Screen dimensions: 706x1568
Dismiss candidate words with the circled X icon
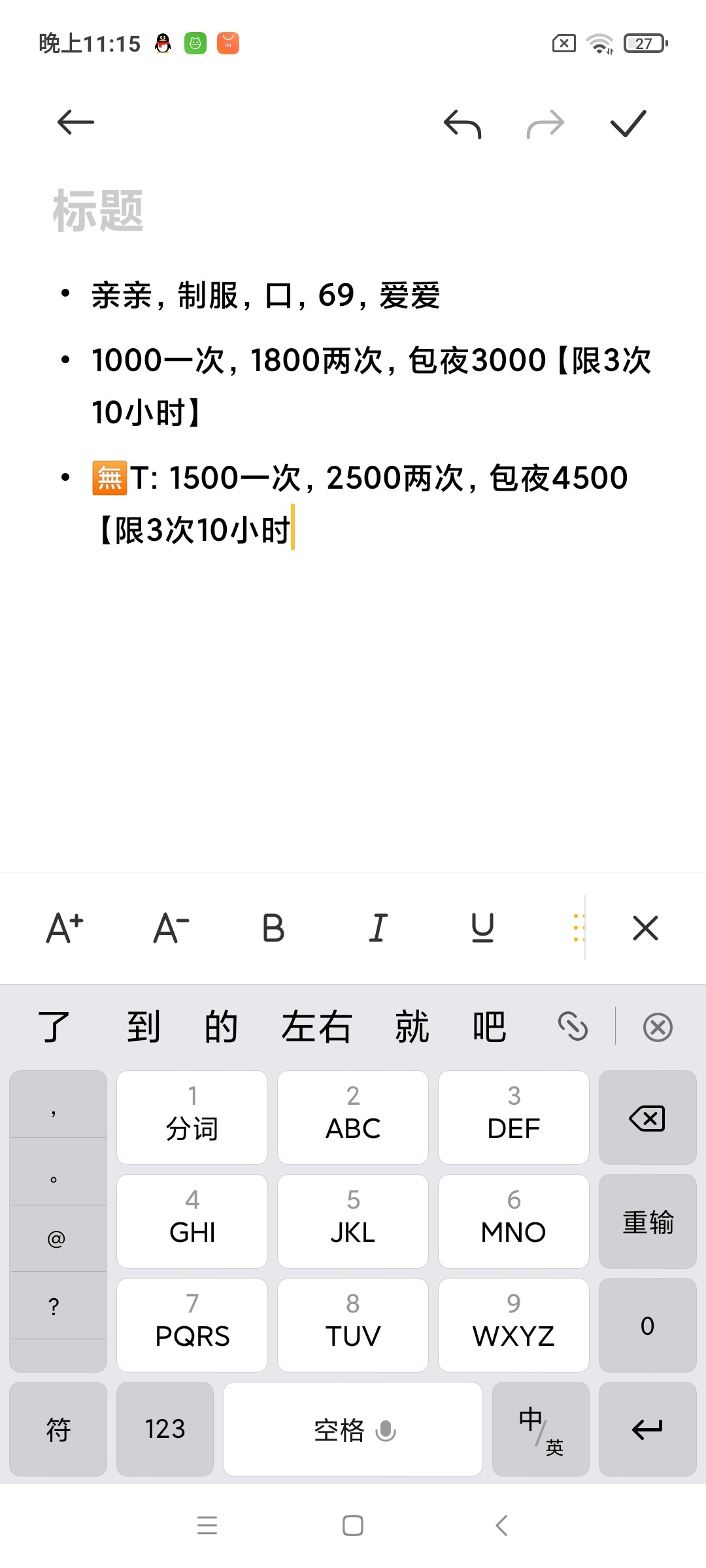657,1026
